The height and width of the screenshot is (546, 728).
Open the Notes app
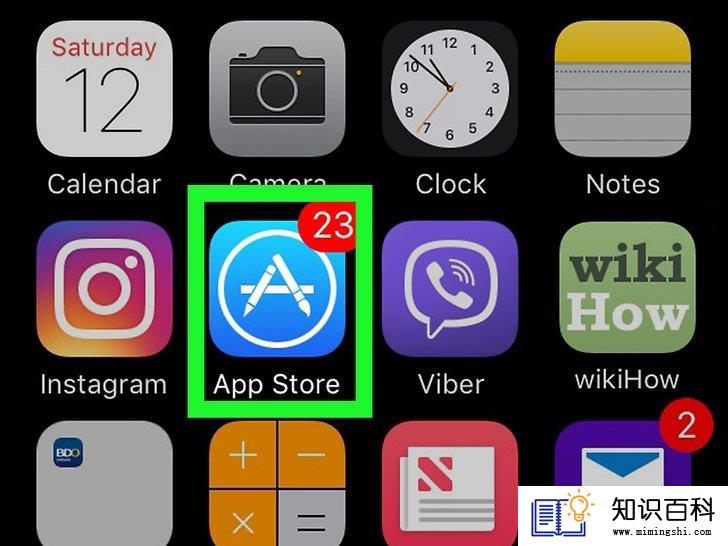pos(623,88)
